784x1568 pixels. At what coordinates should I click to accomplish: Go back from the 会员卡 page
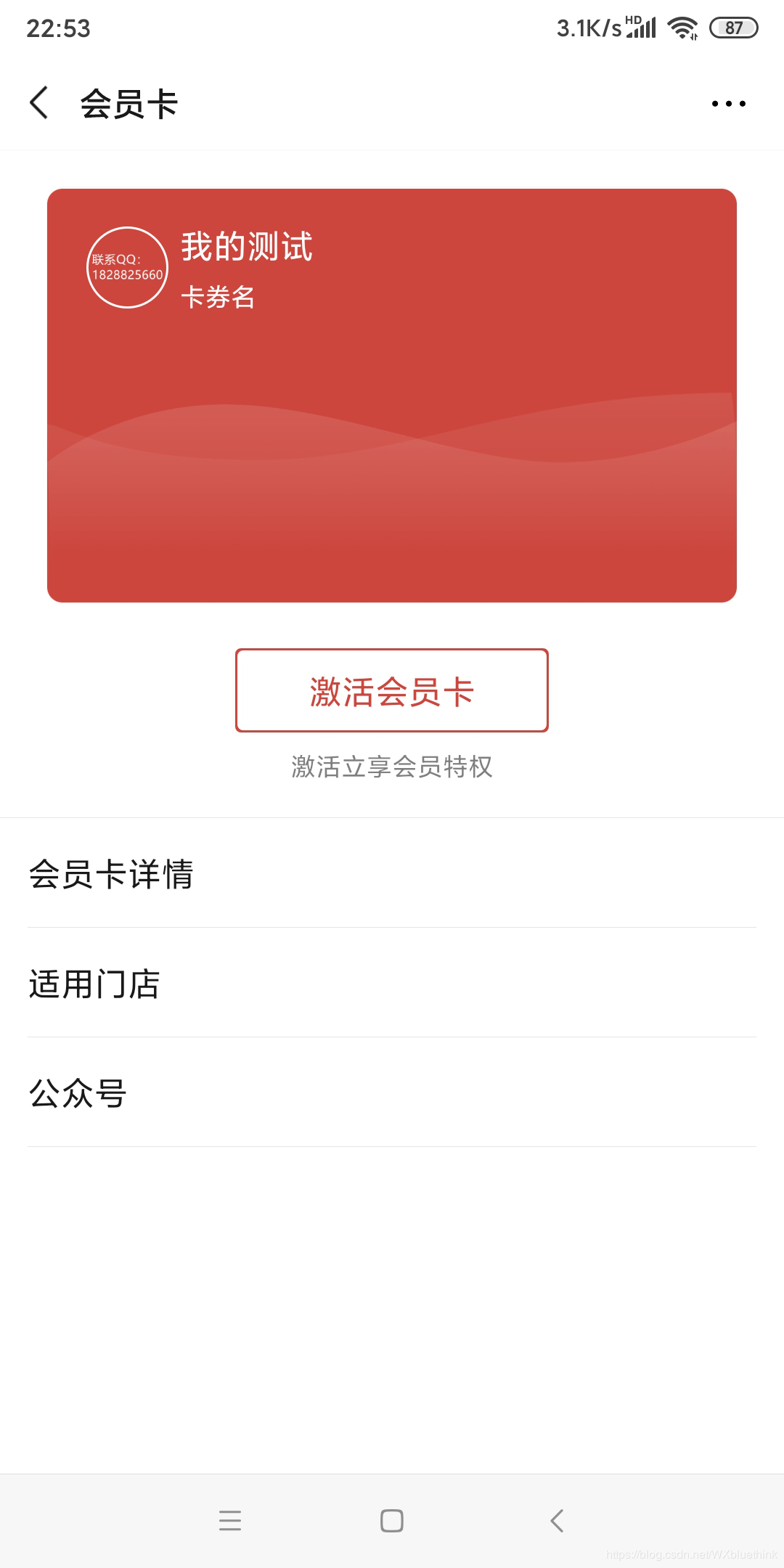coord(40,102)
